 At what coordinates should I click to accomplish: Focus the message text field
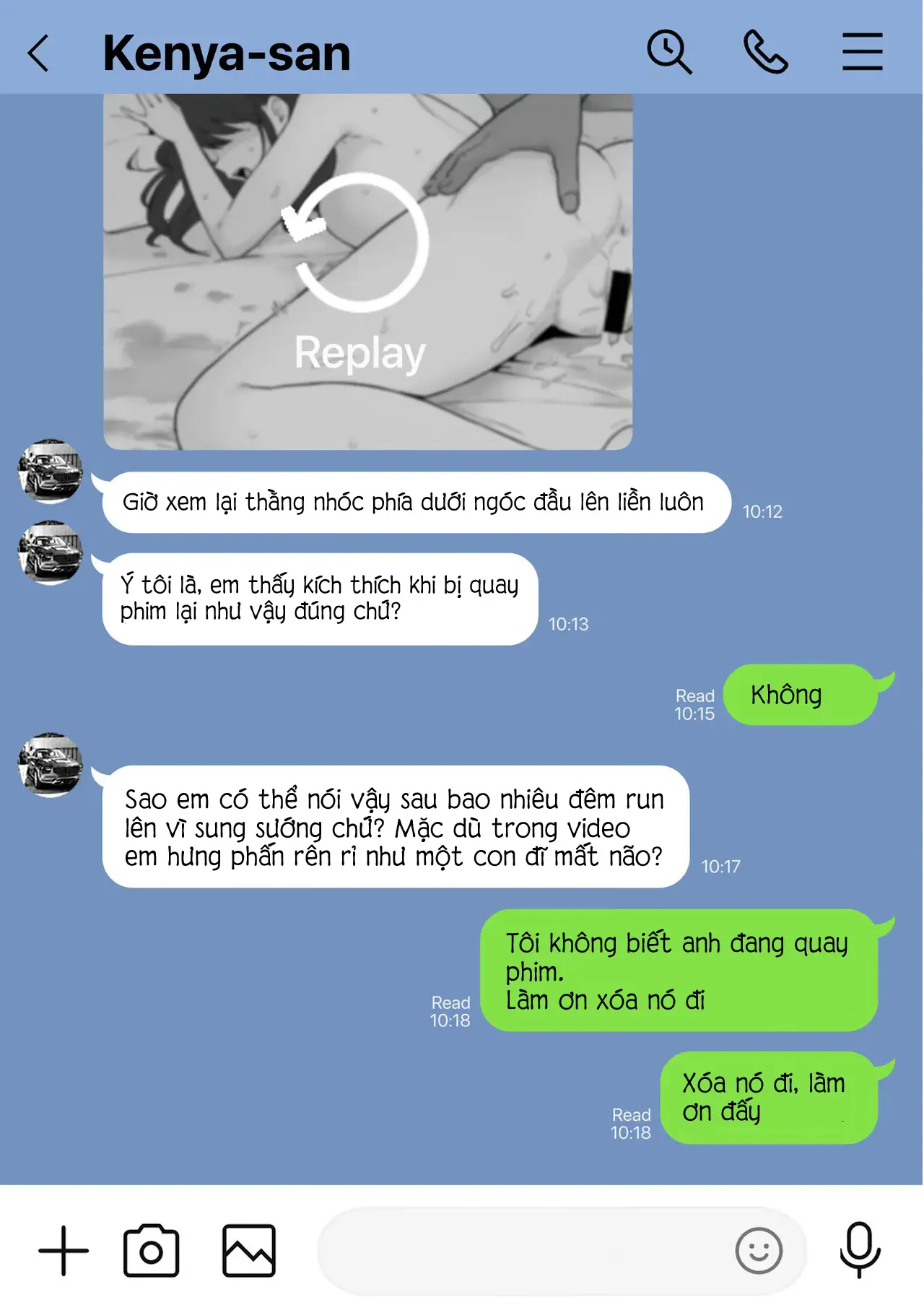[x=520, y=1250]
